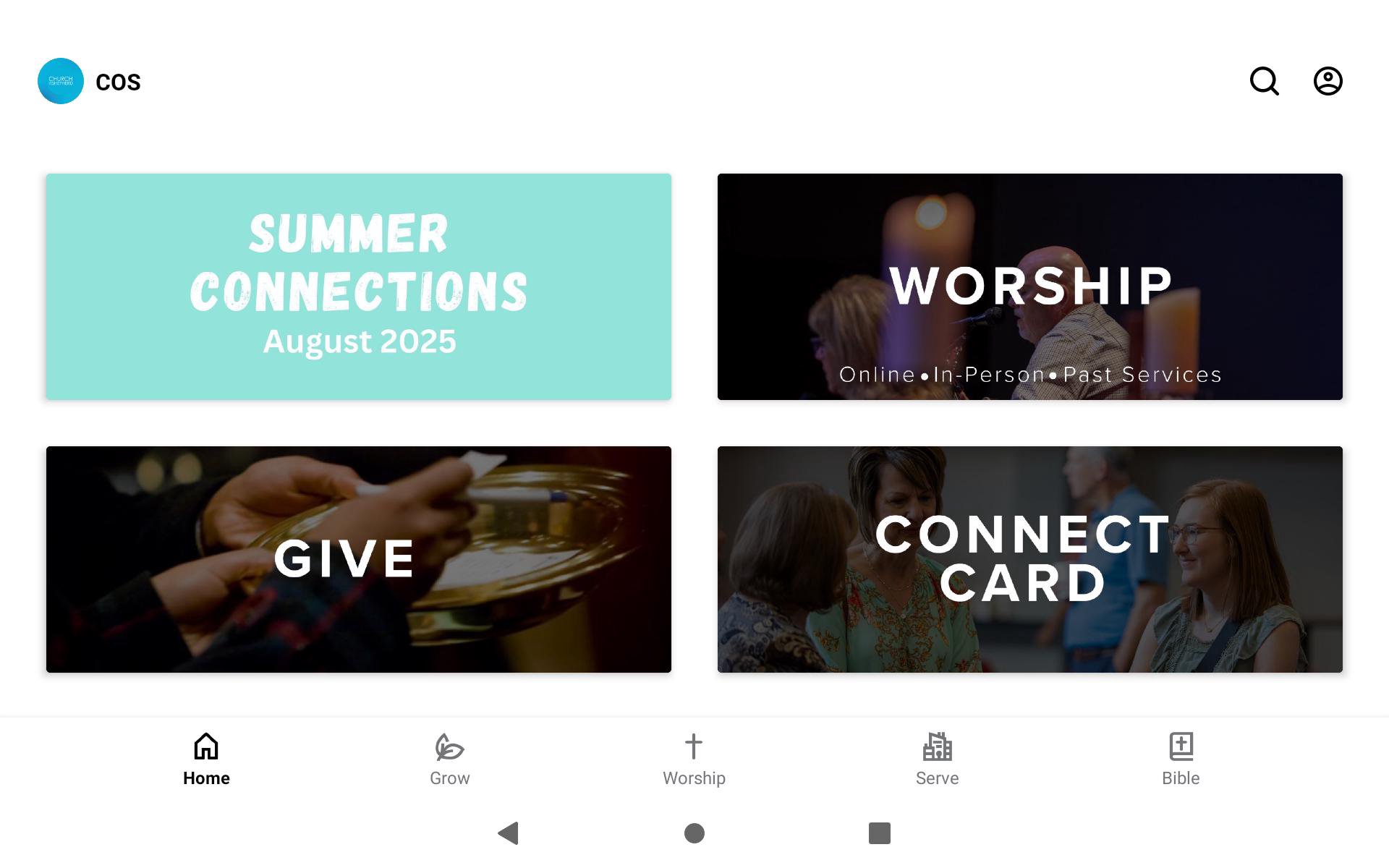1389x868 pixels.
Task: Open the Worship services card
Action: coord(1029,286)
